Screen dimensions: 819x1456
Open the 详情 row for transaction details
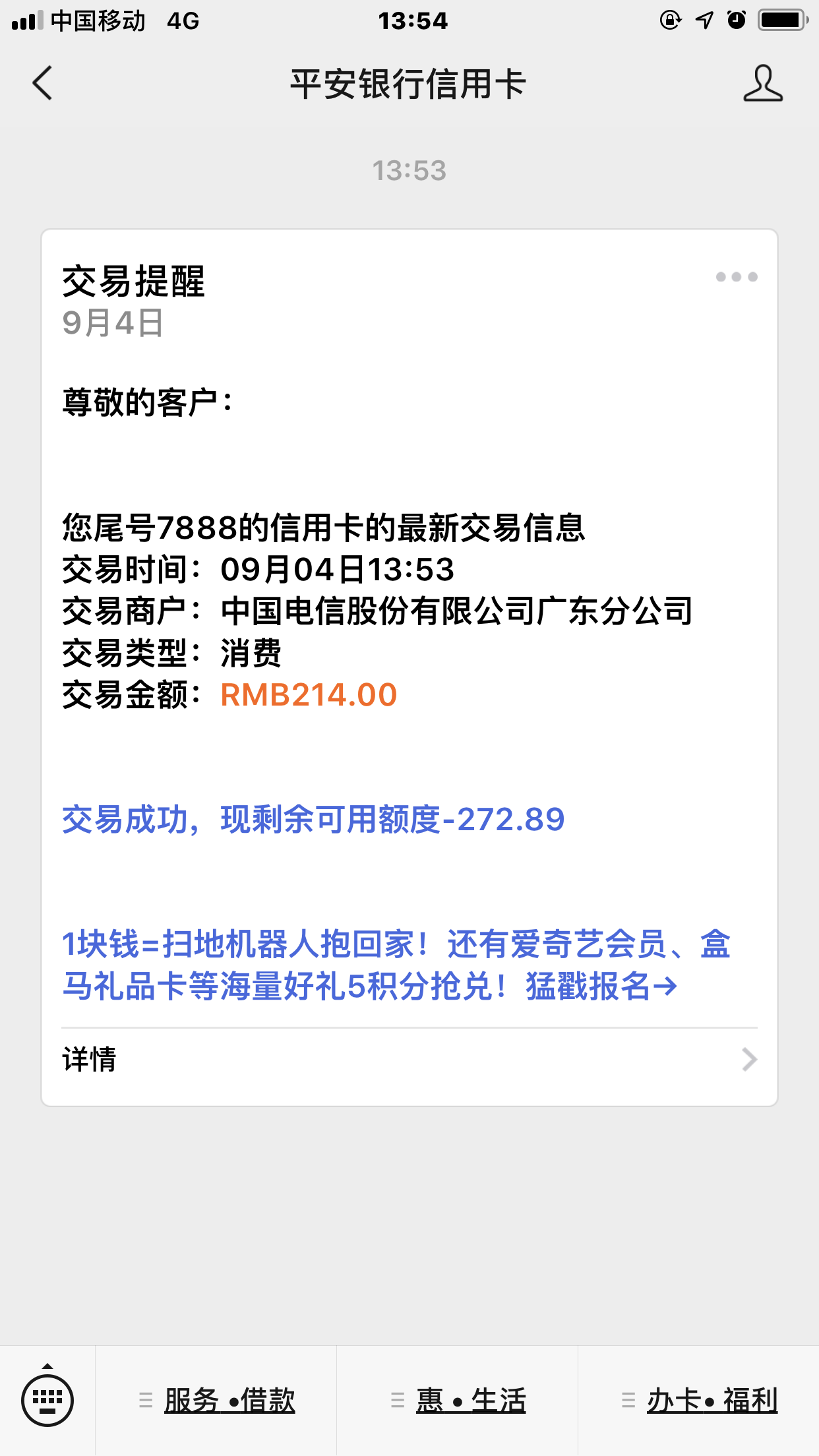[x=409, y=1060]
